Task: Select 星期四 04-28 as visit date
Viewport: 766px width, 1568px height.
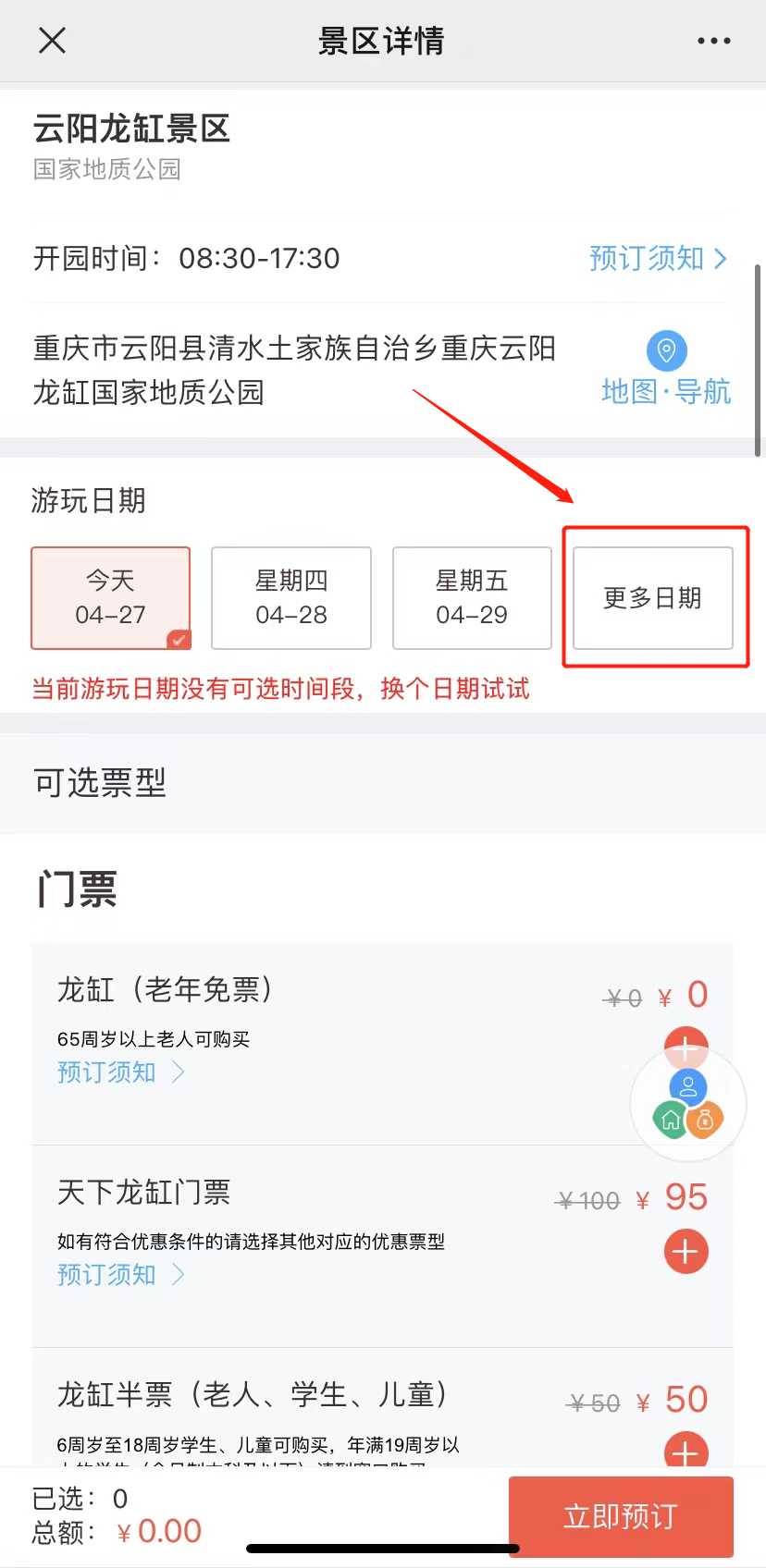Action: point(291,598)
